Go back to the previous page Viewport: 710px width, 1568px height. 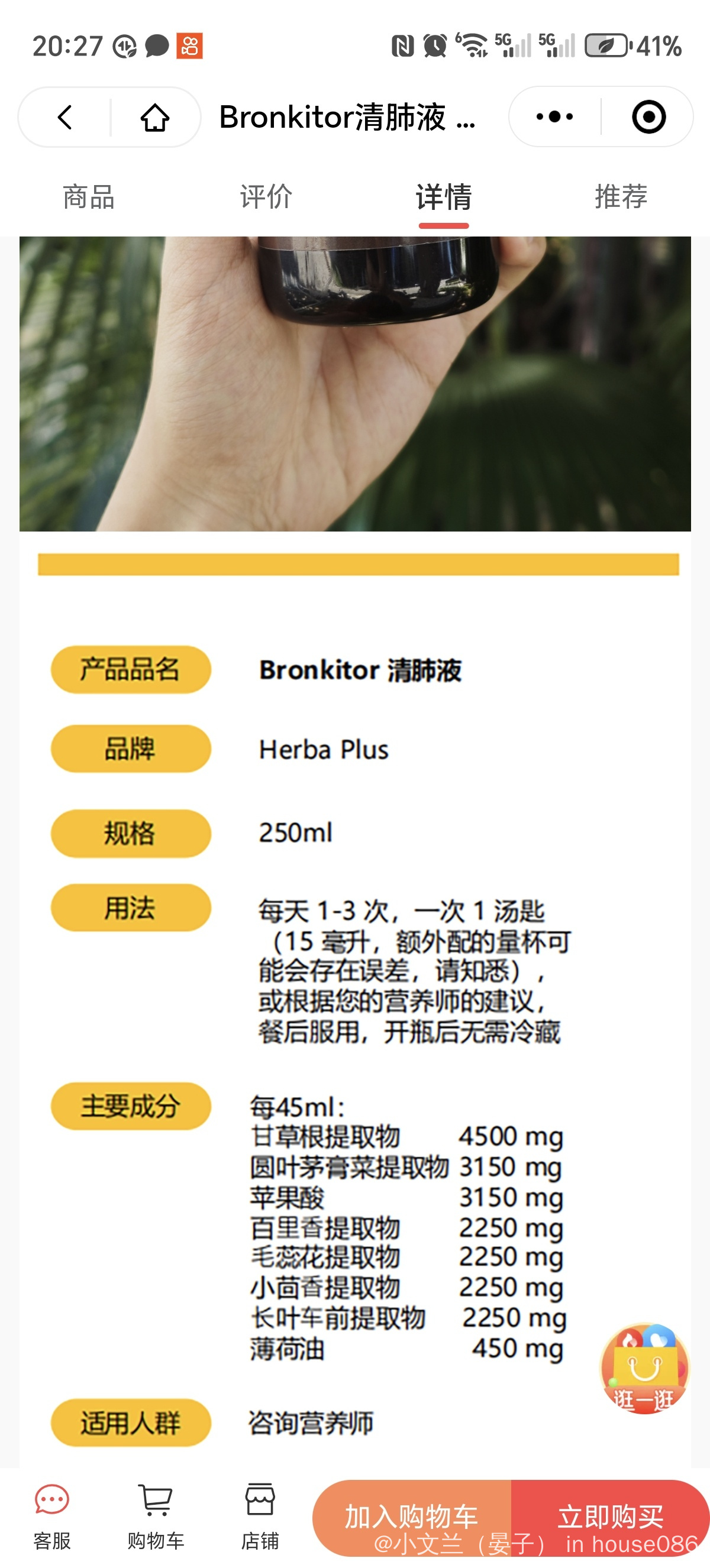[x=65, y=117]
